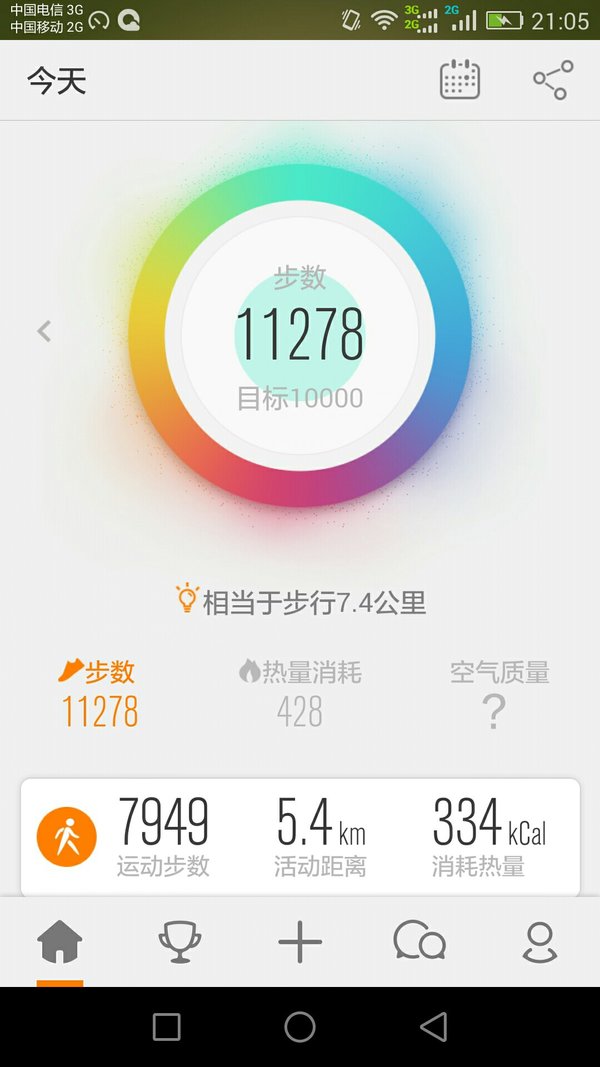Open the chat messages tab

tap(420, 941)
